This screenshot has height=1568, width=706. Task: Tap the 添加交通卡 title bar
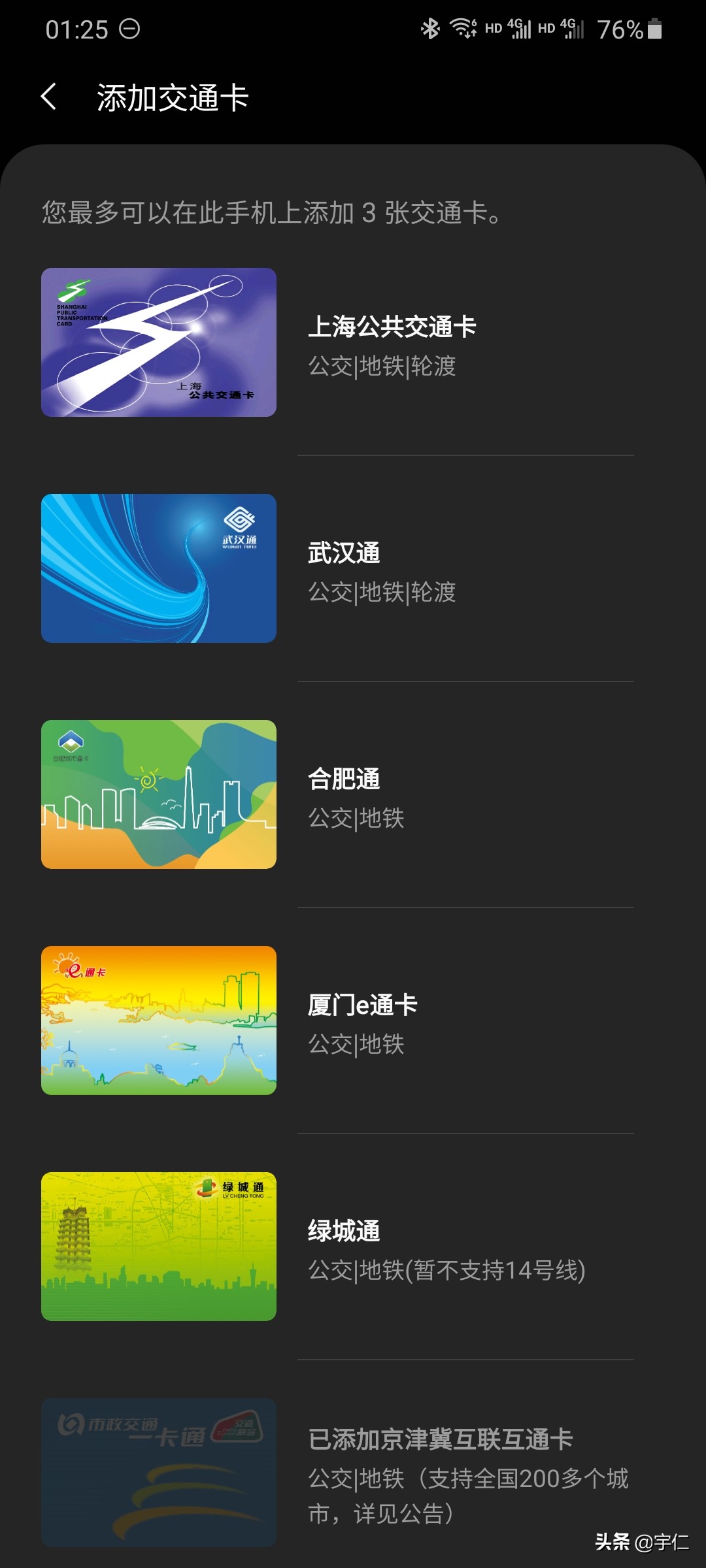pos(173,98)
